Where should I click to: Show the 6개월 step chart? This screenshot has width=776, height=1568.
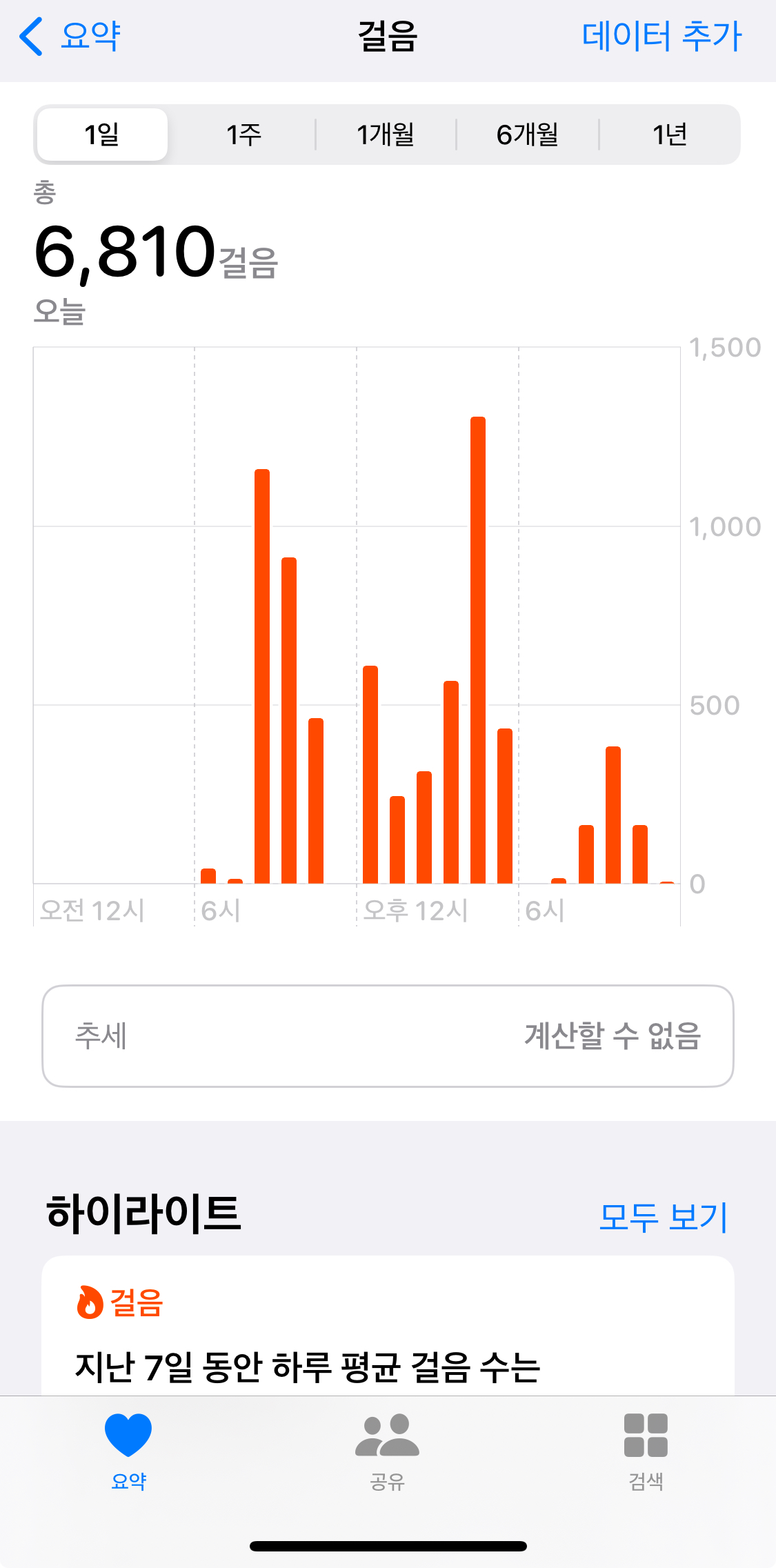tap(527, 135)
